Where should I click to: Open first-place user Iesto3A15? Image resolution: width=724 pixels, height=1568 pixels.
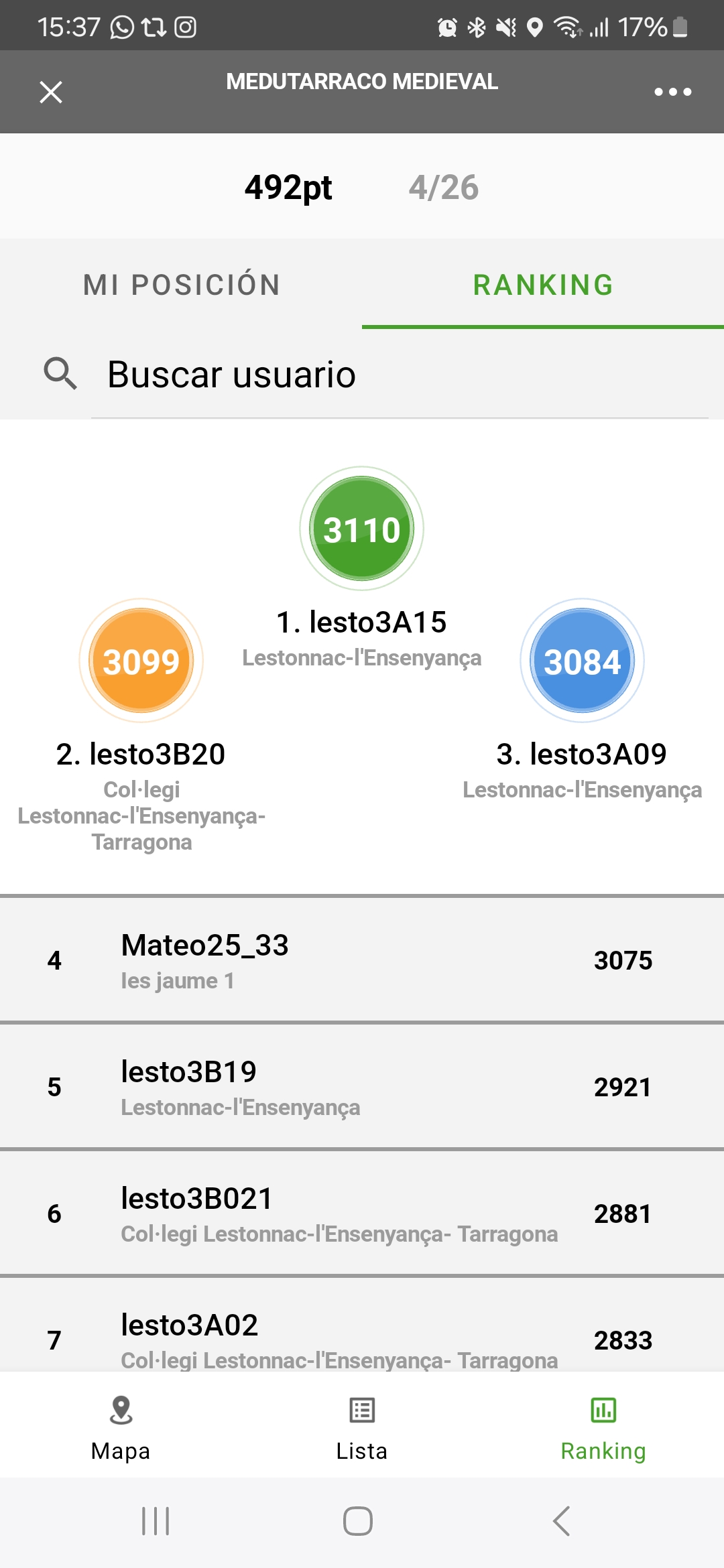tap(361, 529)
